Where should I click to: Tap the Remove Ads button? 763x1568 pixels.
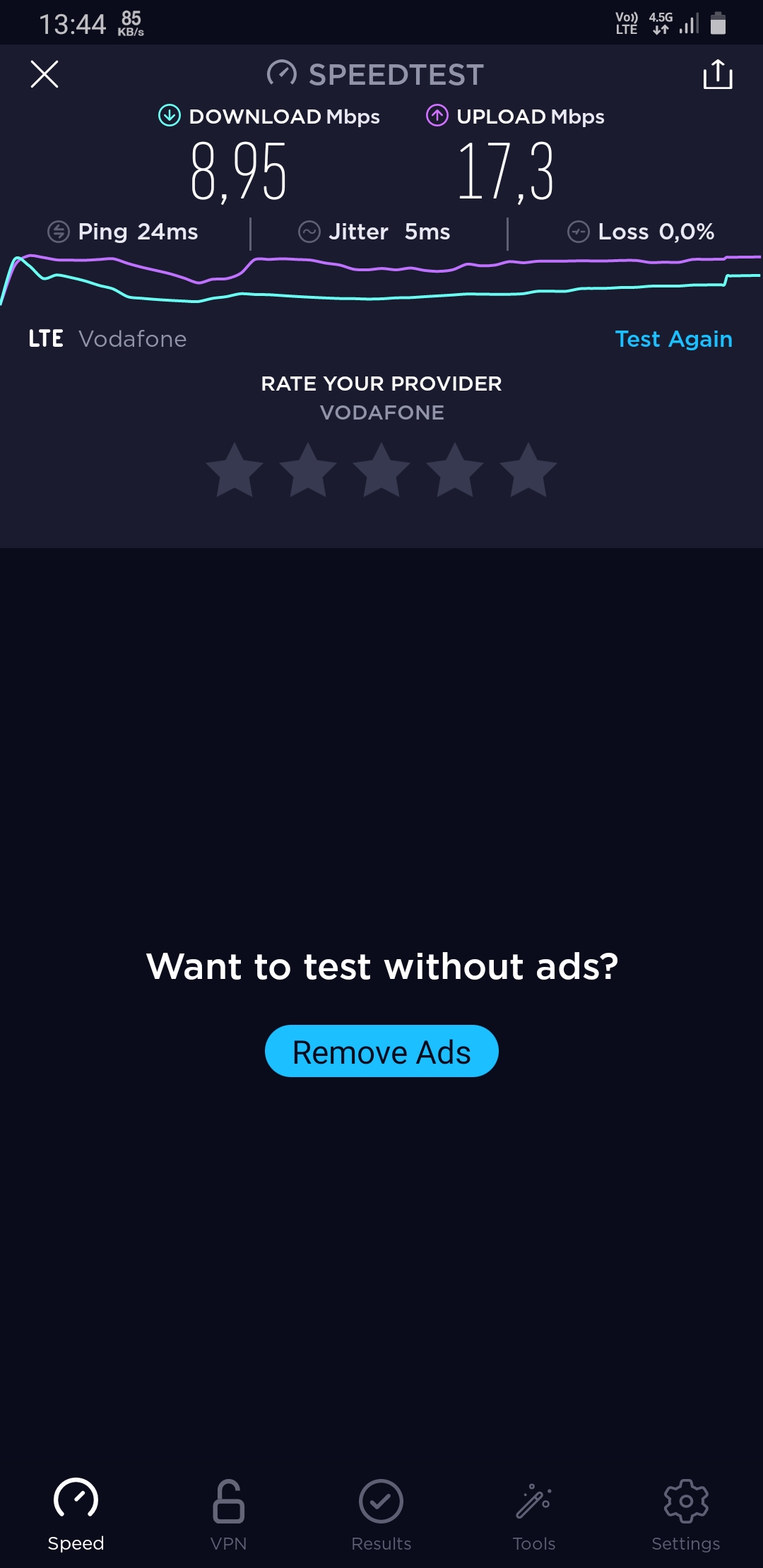[381, 1051]
